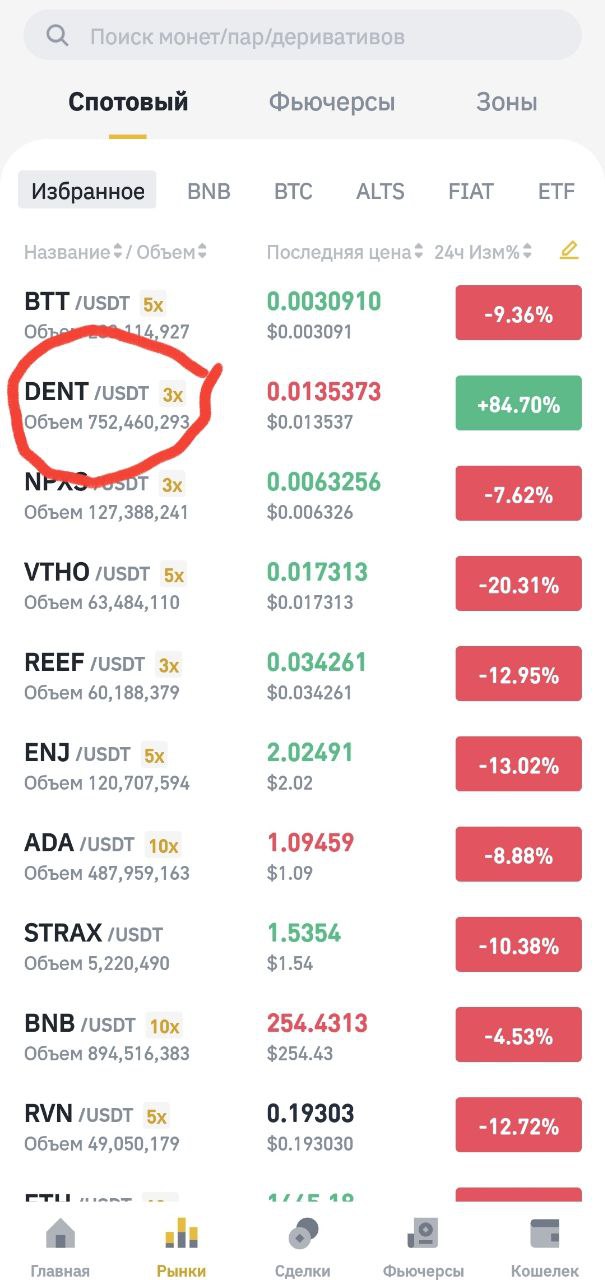Sort list by Последняя цена
Viewport: 605px width, 1280px height.
tap(345, 253)
